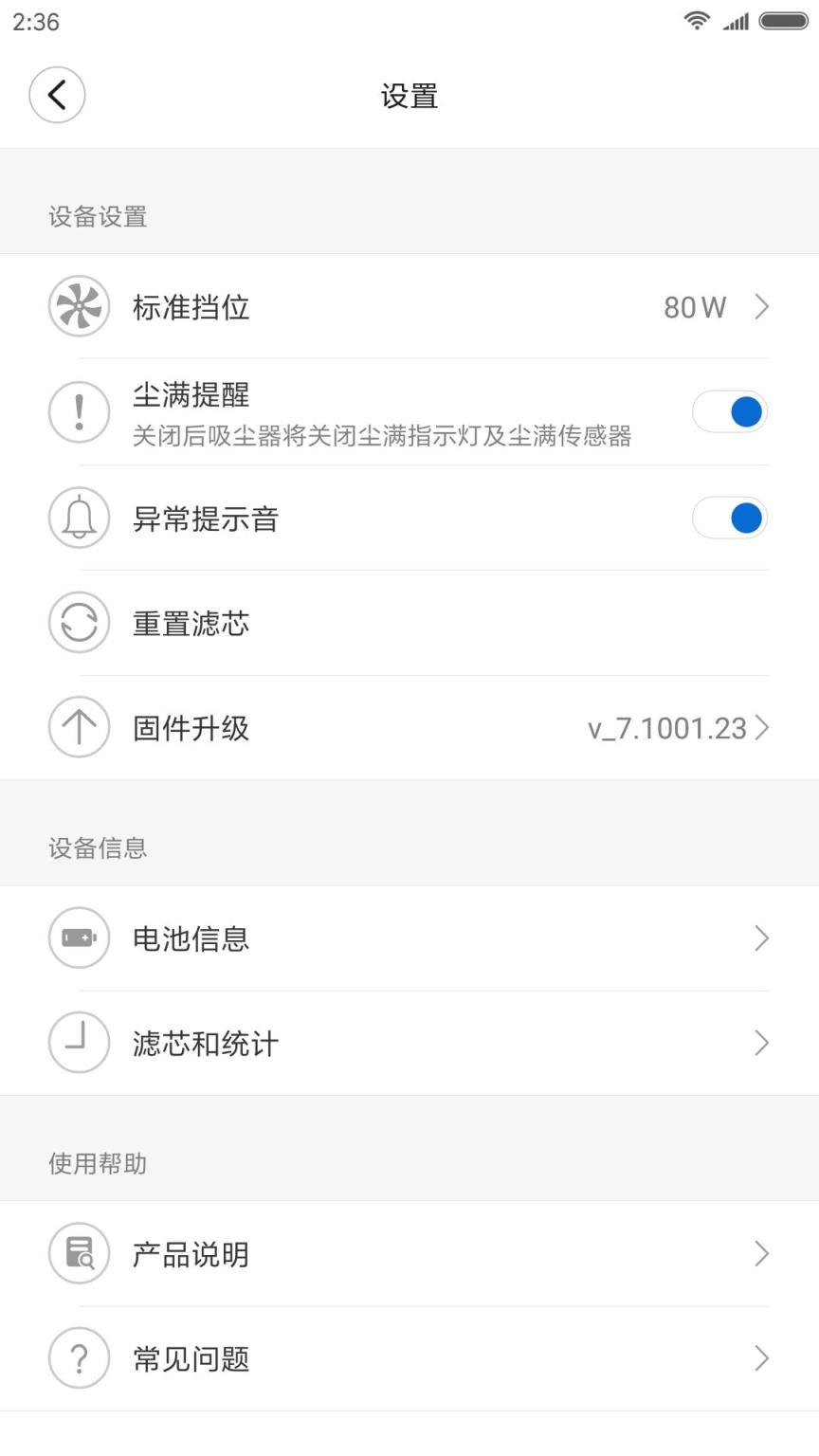819x1456 pixels.
Task: Expand the 标准挡位 power option
Action: pos(761,306)
